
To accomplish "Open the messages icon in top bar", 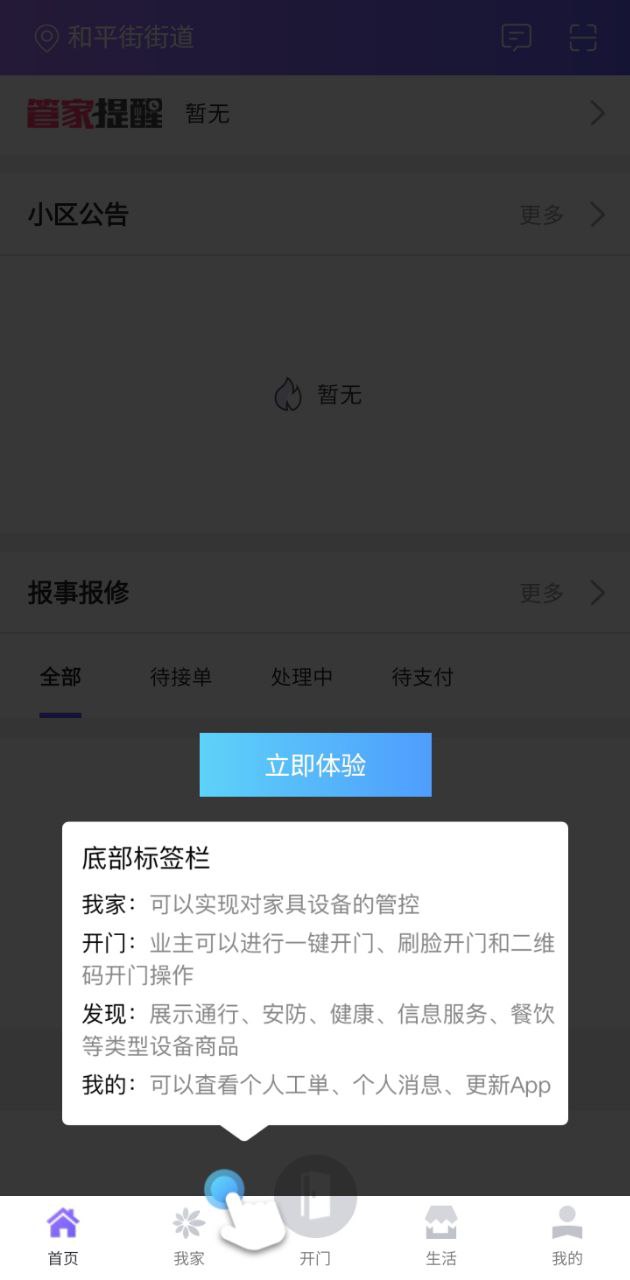I will 516,38.
